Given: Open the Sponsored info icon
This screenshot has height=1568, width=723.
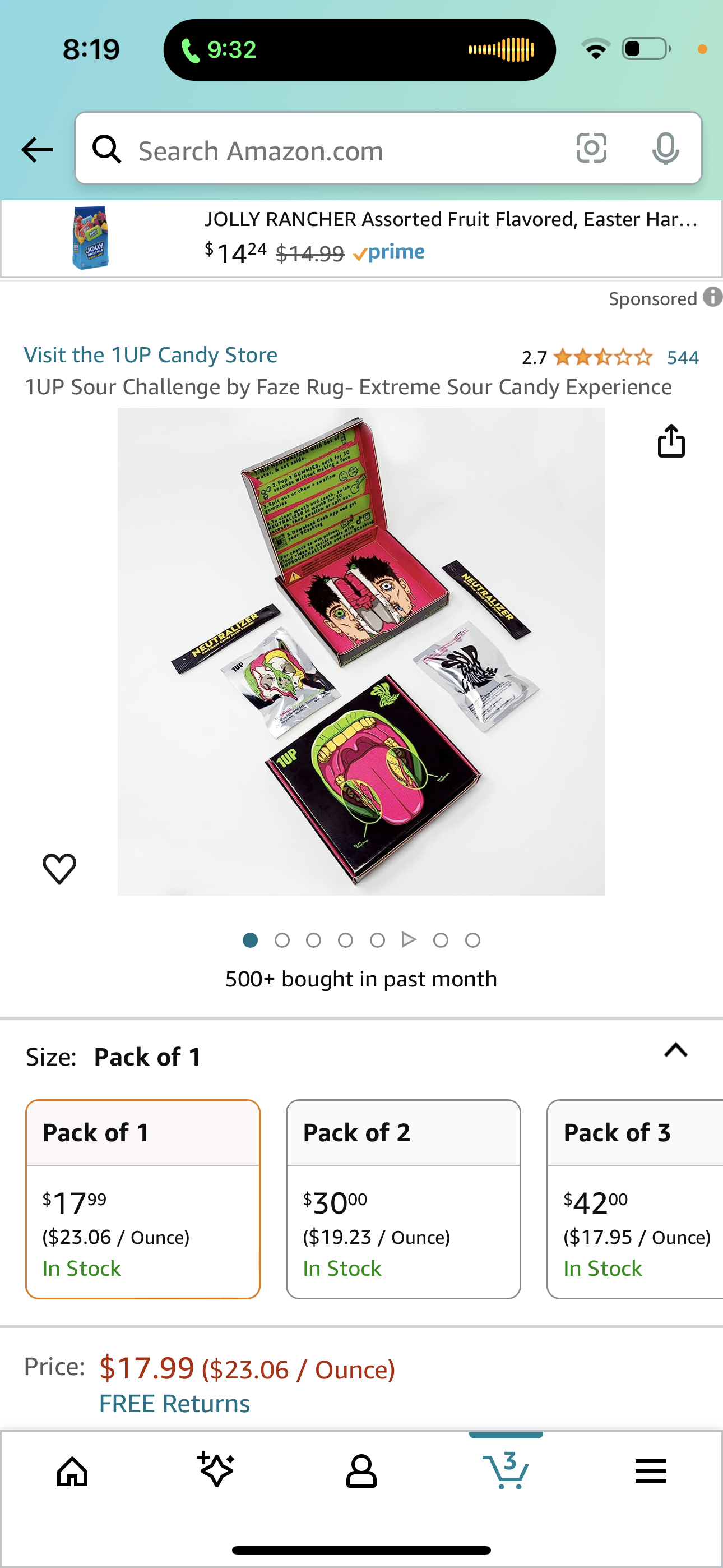Looking at the screenshot, I should tap(712, 297).
